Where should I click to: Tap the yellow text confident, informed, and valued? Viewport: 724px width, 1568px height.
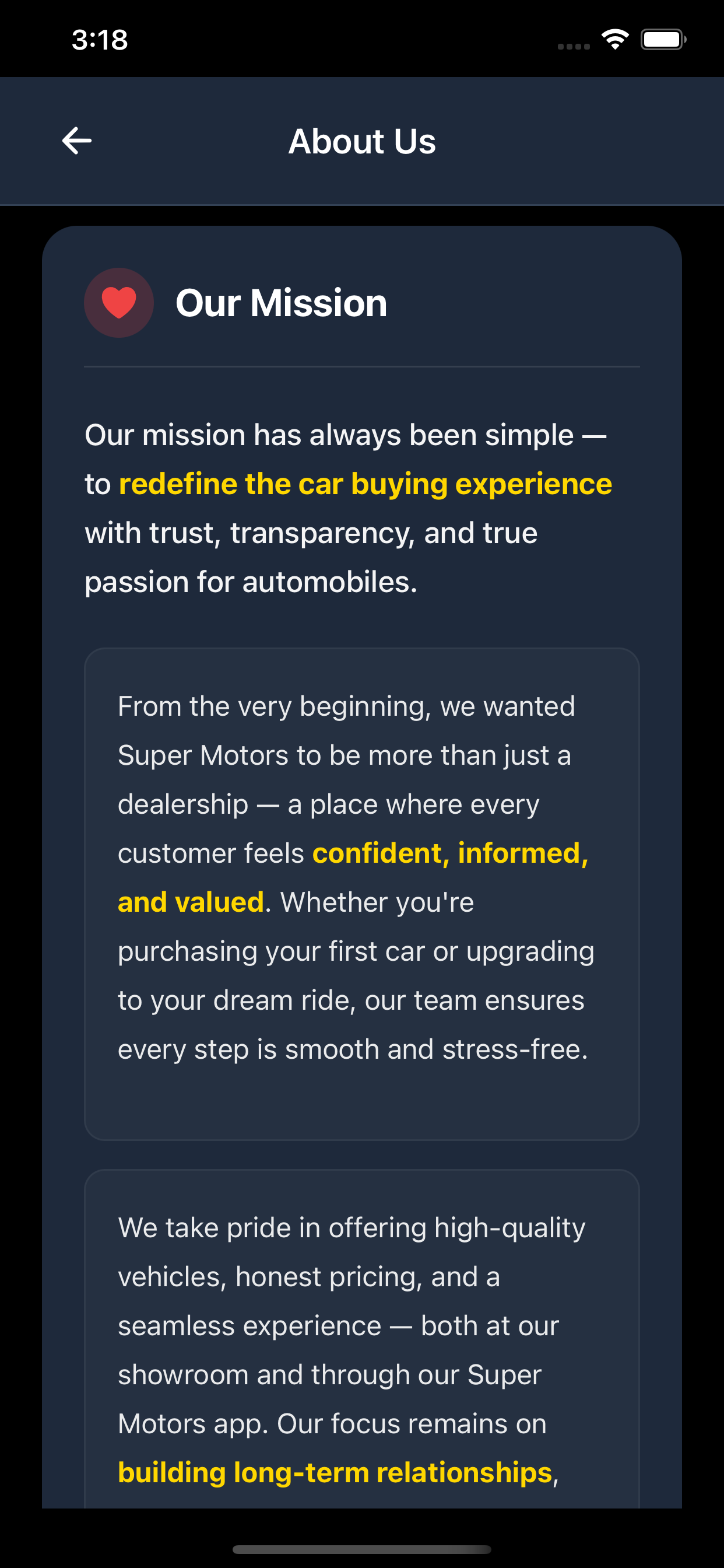point(450,852)
